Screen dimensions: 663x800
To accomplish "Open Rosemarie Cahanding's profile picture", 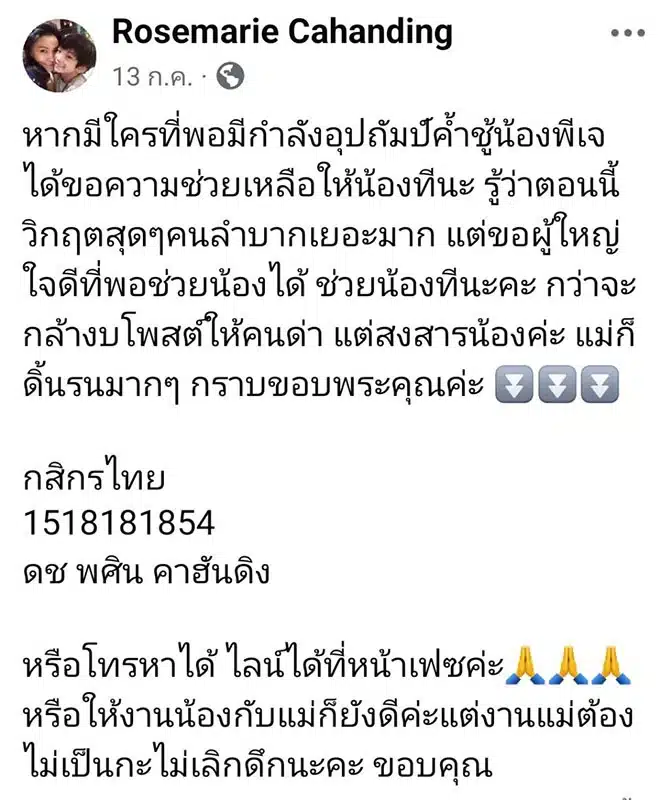I will [x=59, y=54].
